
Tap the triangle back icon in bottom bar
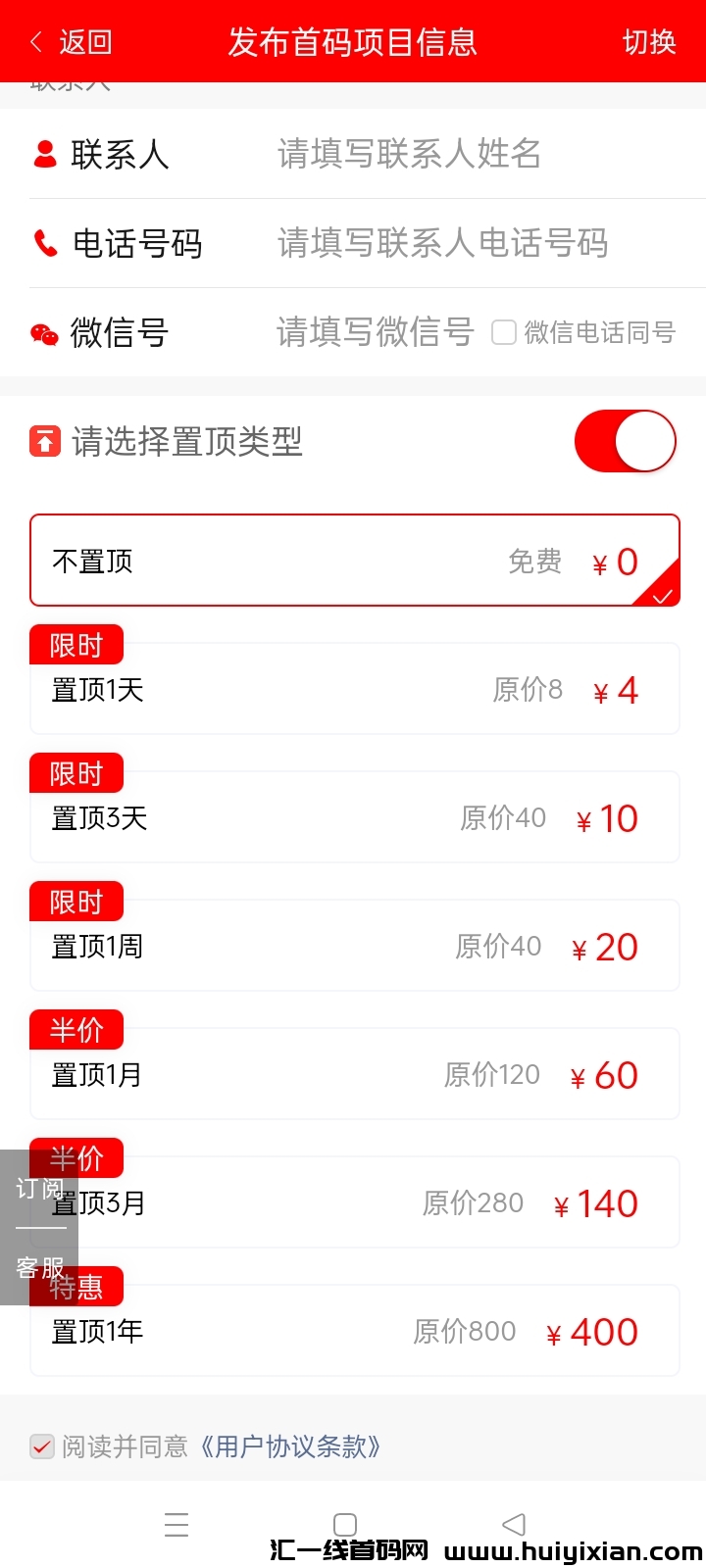click(514, 1525)
